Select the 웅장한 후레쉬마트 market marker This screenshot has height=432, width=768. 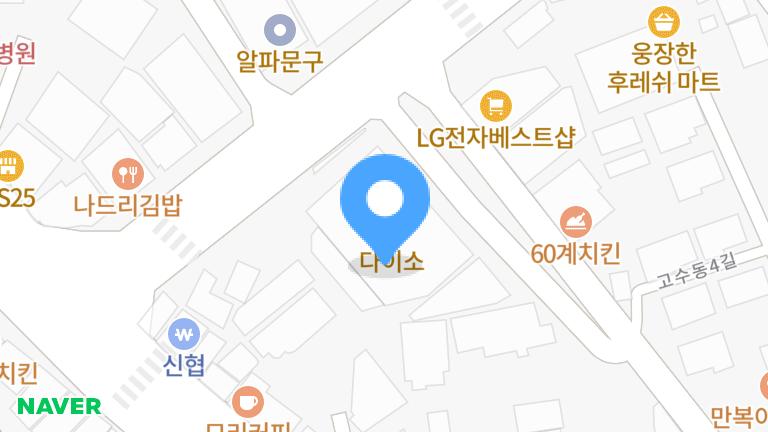click(663, 20)
